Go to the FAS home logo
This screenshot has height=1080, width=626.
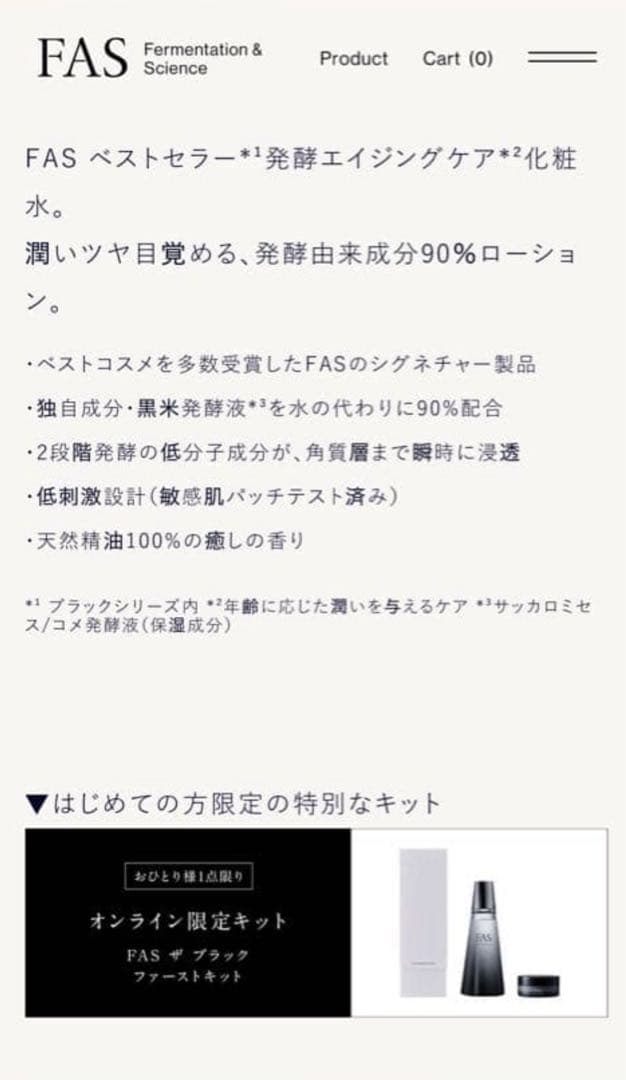83,59
